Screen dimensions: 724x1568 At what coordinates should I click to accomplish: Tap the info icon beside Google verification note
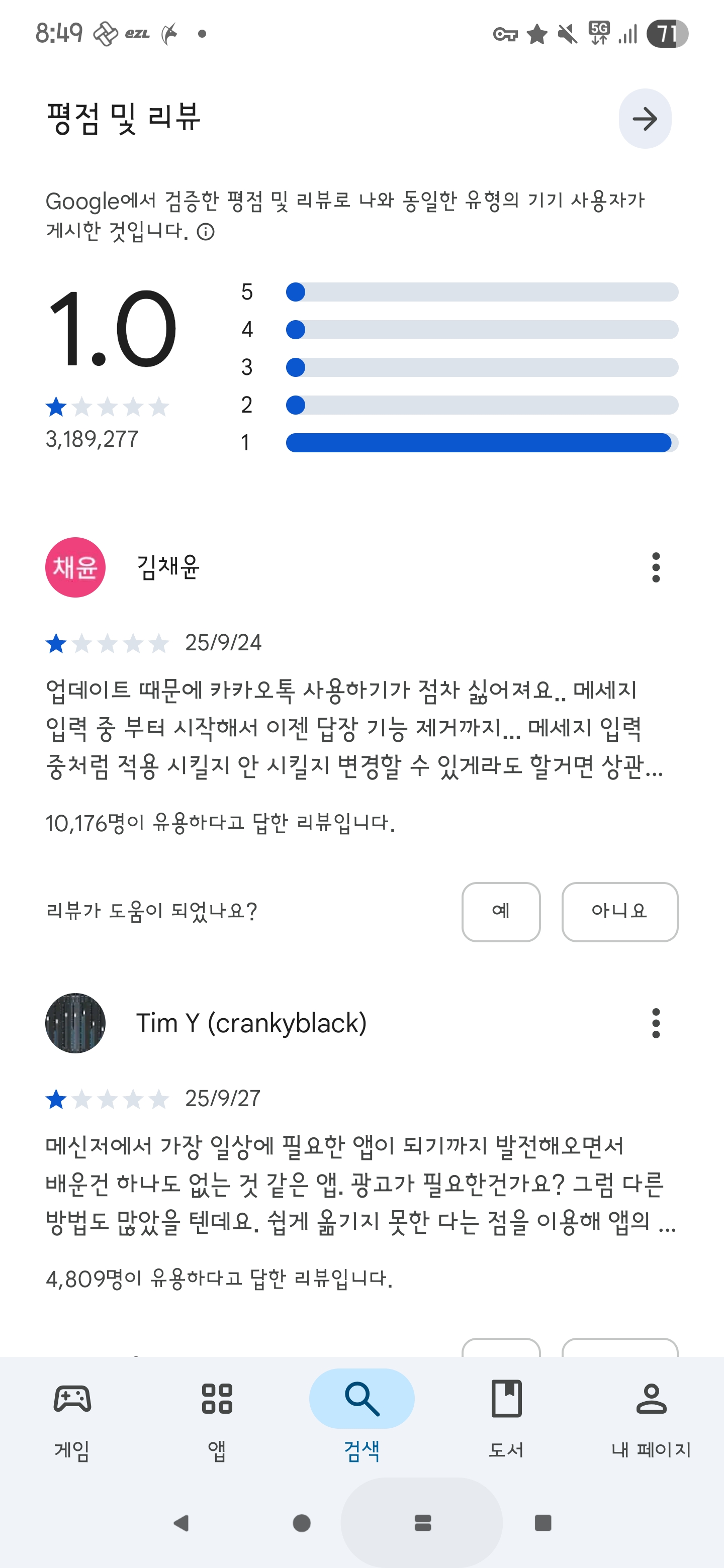206,232
